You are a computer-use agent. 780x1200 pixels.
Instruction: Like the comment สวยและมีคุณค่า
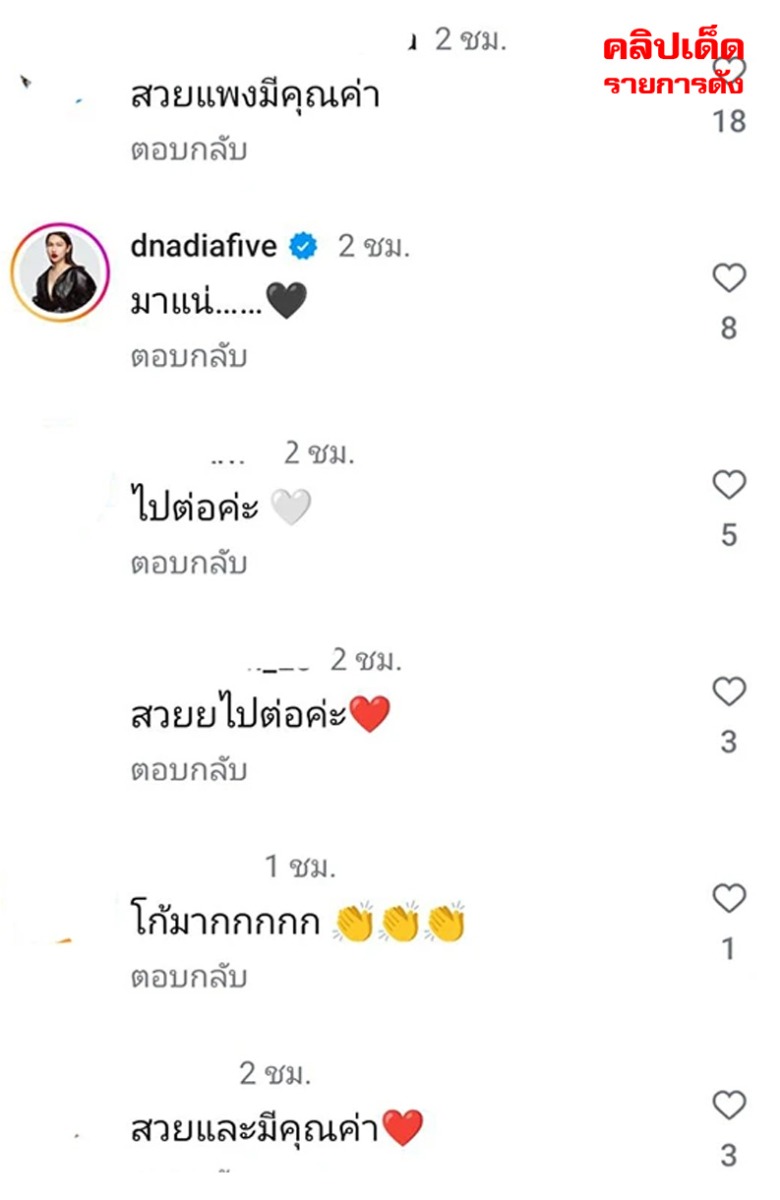click(x=729, y=1106)
